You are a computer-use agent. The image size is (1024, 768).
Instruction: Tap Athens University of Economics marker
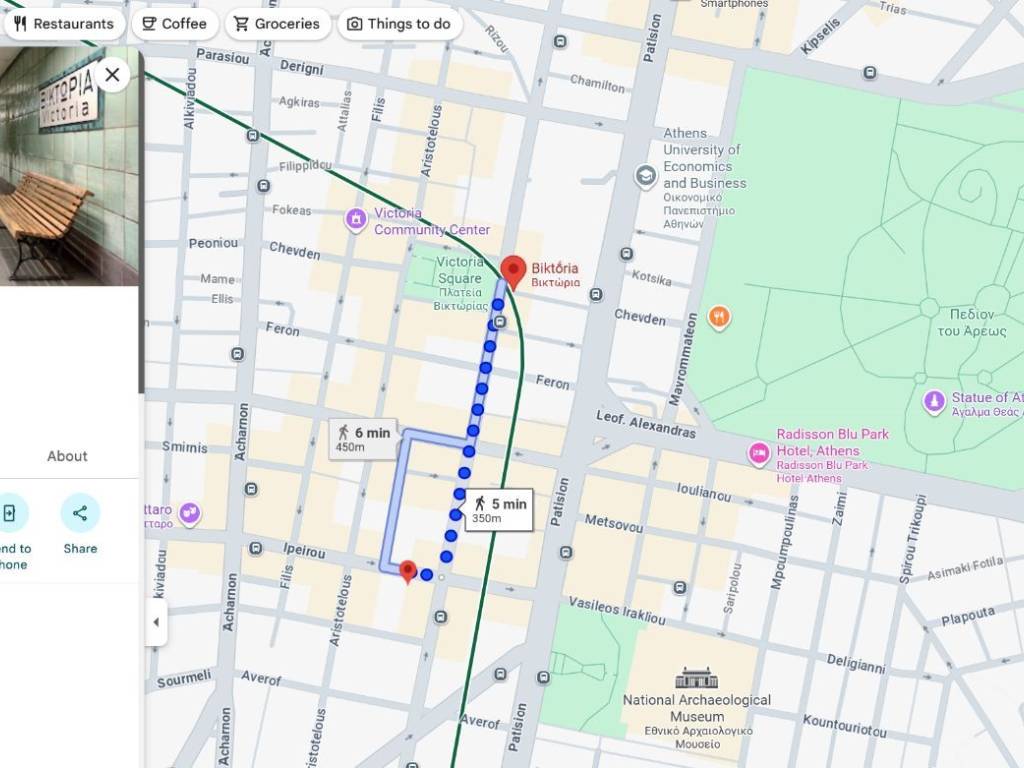[646, 177]
